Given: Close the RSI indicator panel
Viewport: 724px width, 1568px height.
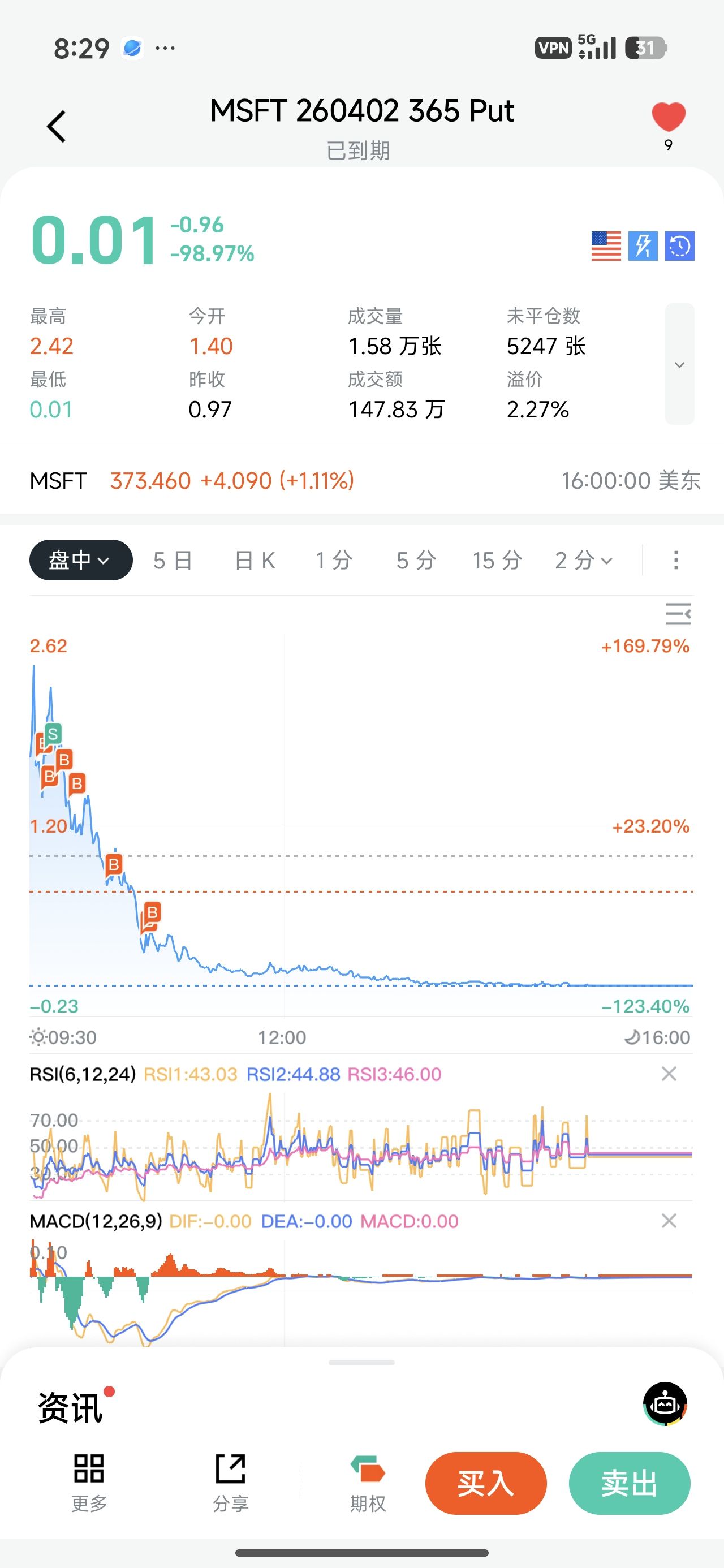Looking at the screenshot, I should [669, 1074].
